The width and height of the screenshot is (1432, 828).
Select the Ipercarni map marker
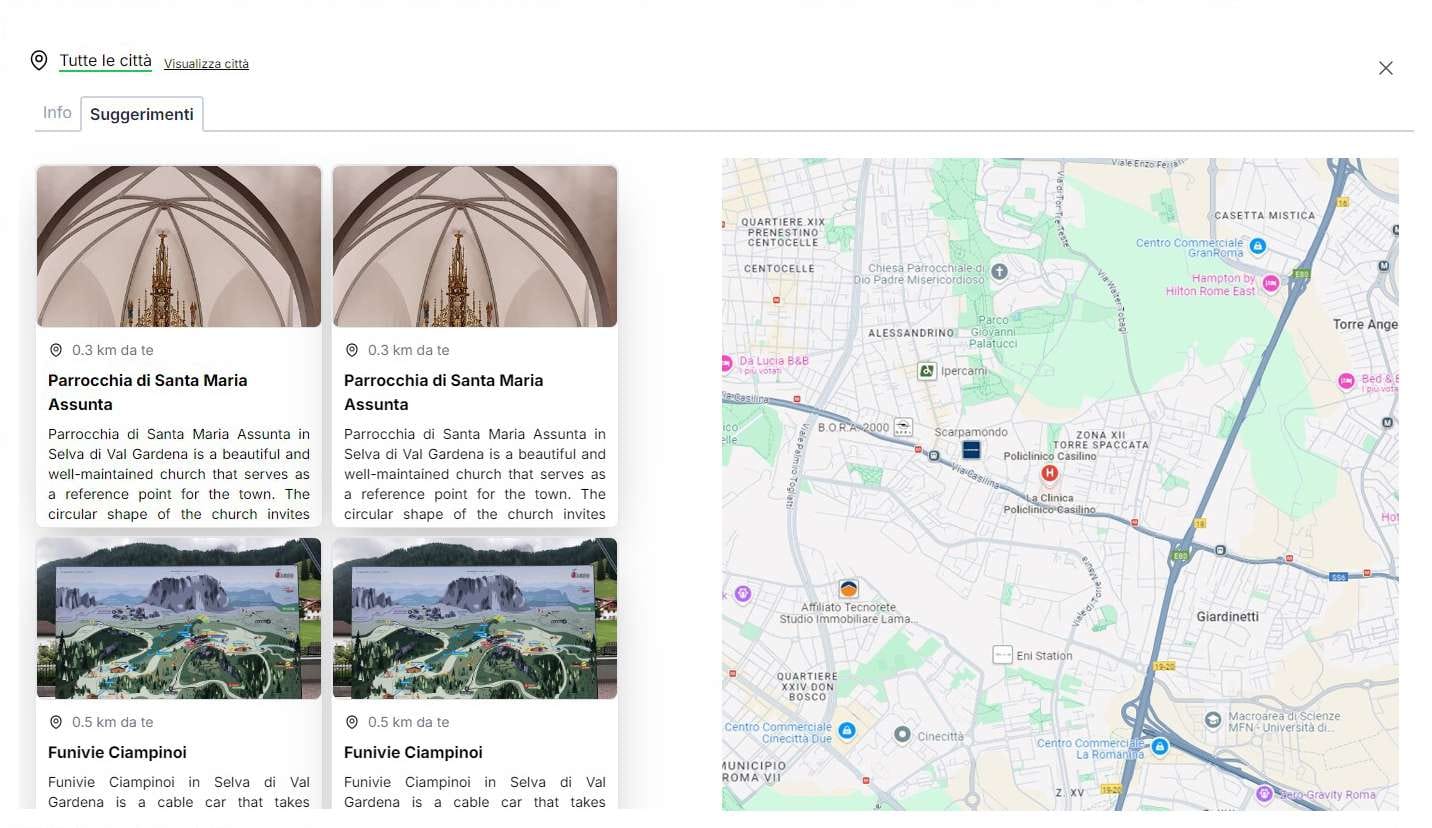[x=927, y=371]
